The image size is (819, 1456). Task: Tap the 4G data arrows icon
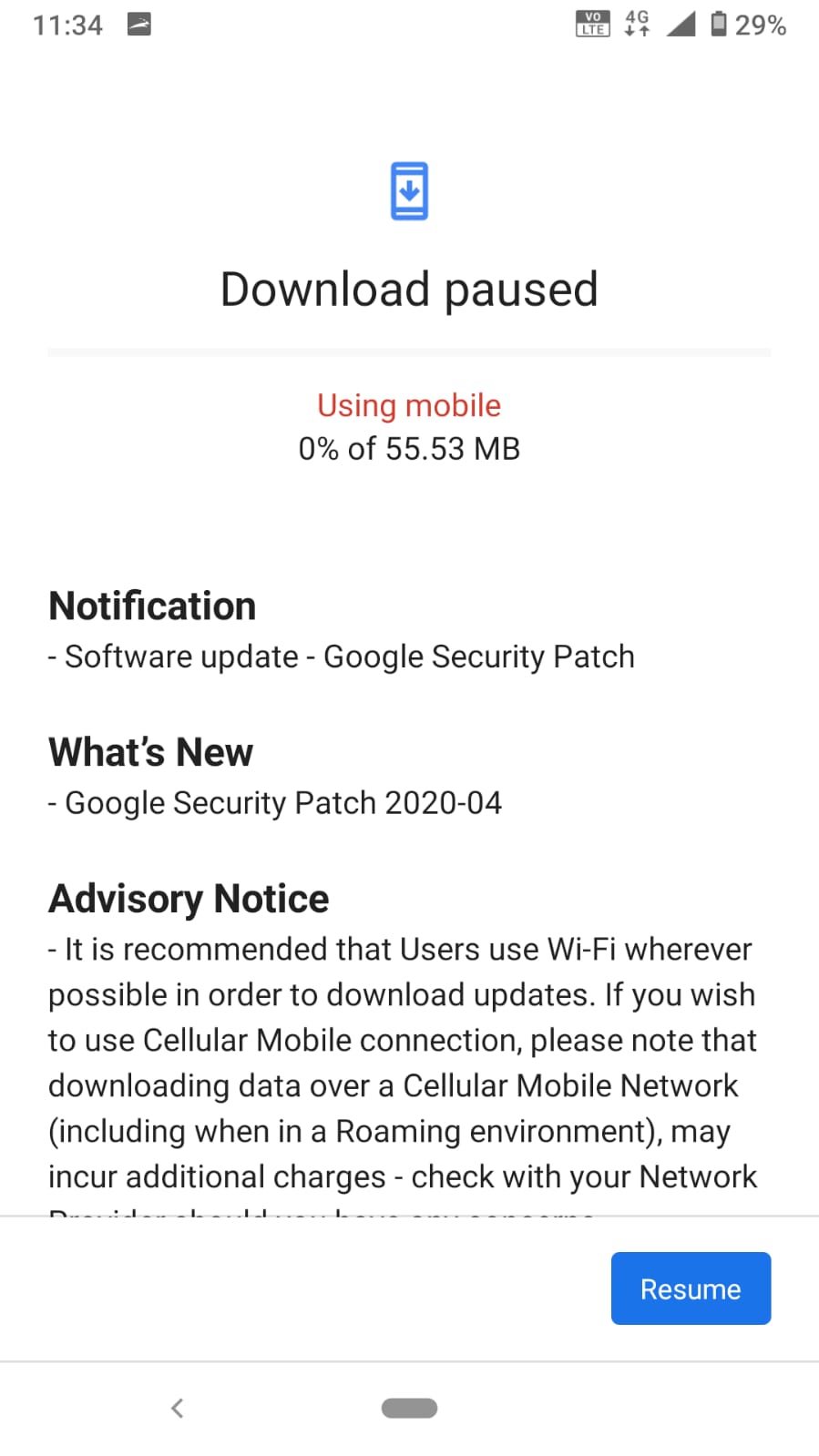point(635,25)
